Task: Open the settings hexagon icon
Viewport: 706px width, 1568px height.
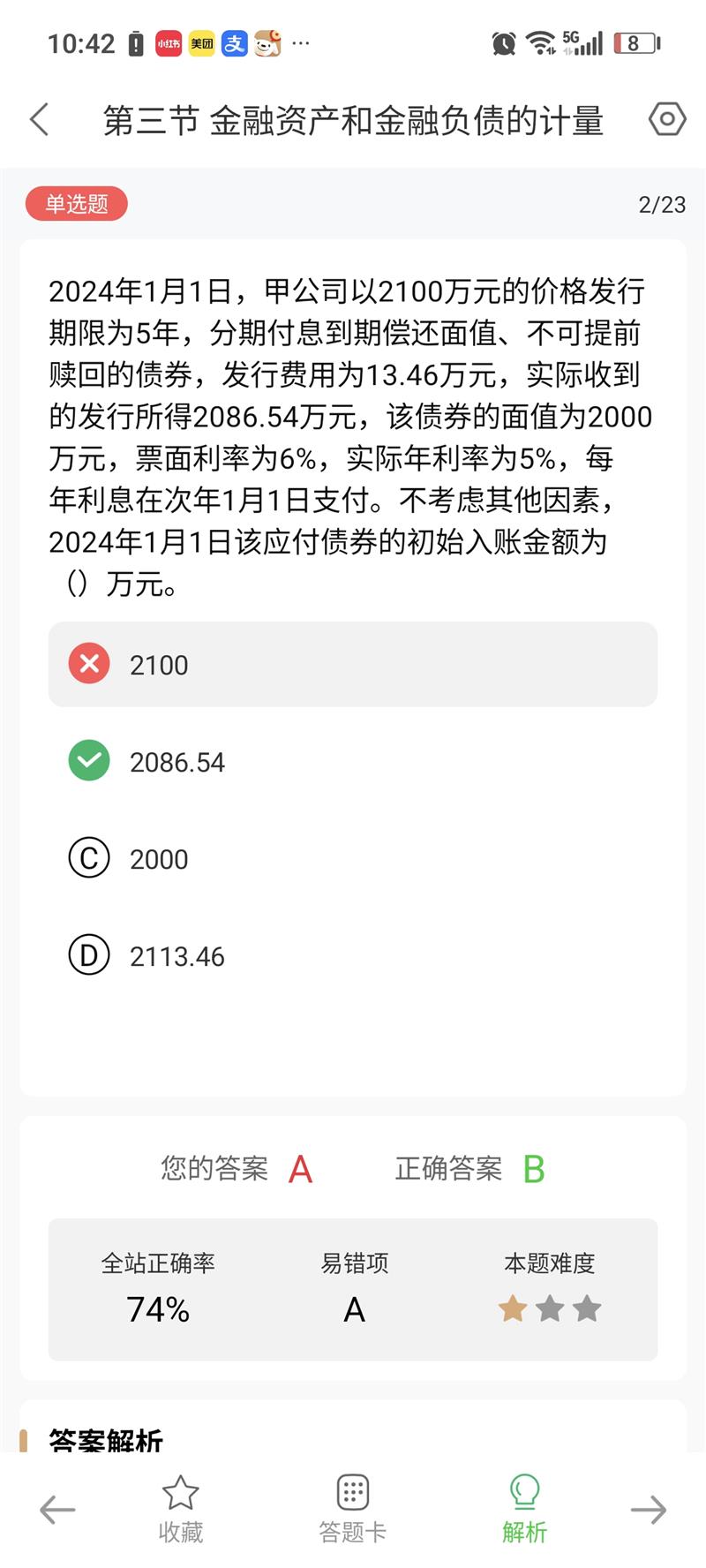Action: click(x=666, y=118)
